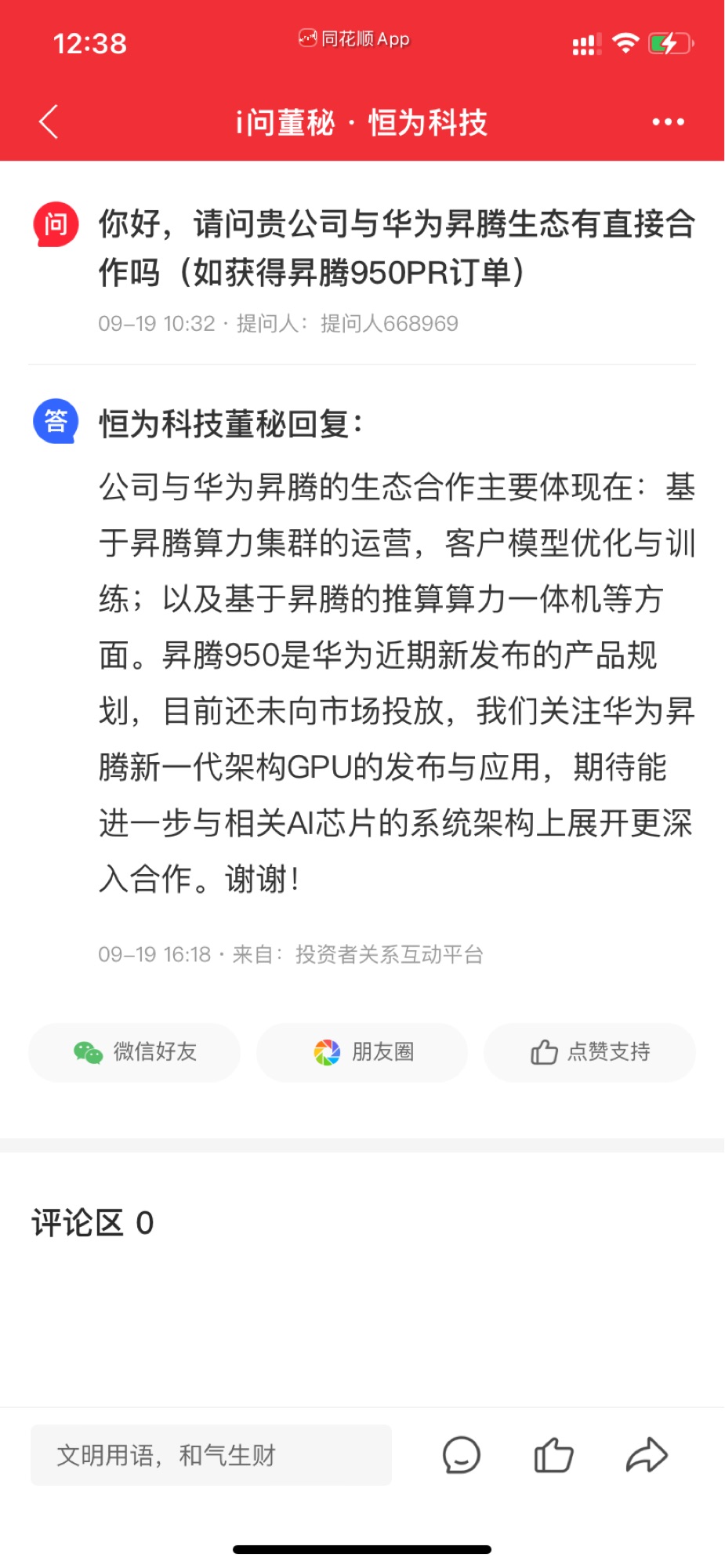
Task: Share via bottom arrow icon
Action: point(647,1455)
